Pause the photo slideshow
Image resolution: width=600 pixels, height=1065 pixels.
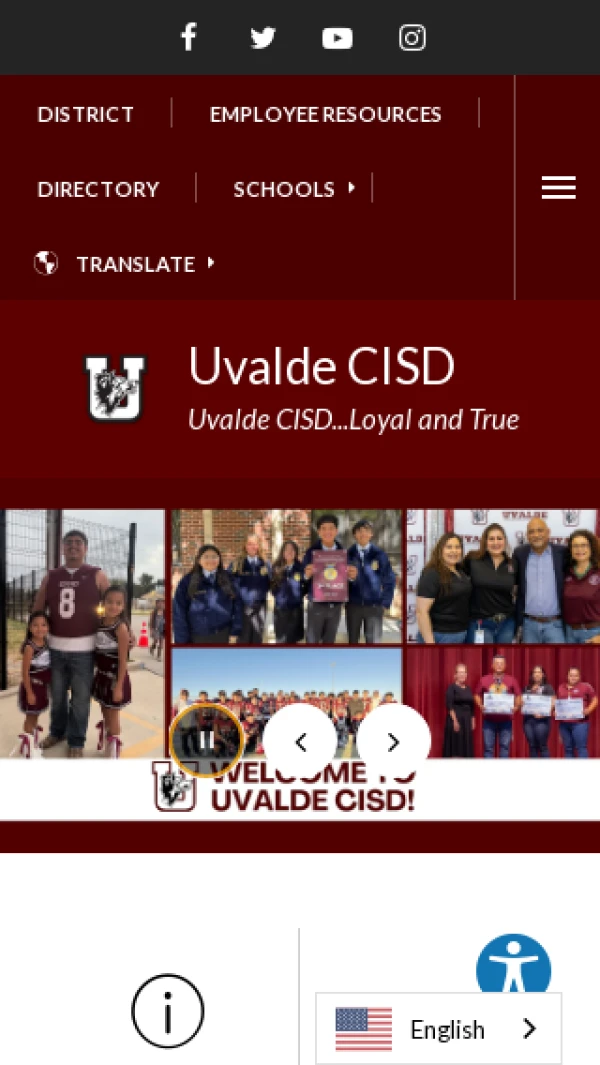(x=206, y=741)
